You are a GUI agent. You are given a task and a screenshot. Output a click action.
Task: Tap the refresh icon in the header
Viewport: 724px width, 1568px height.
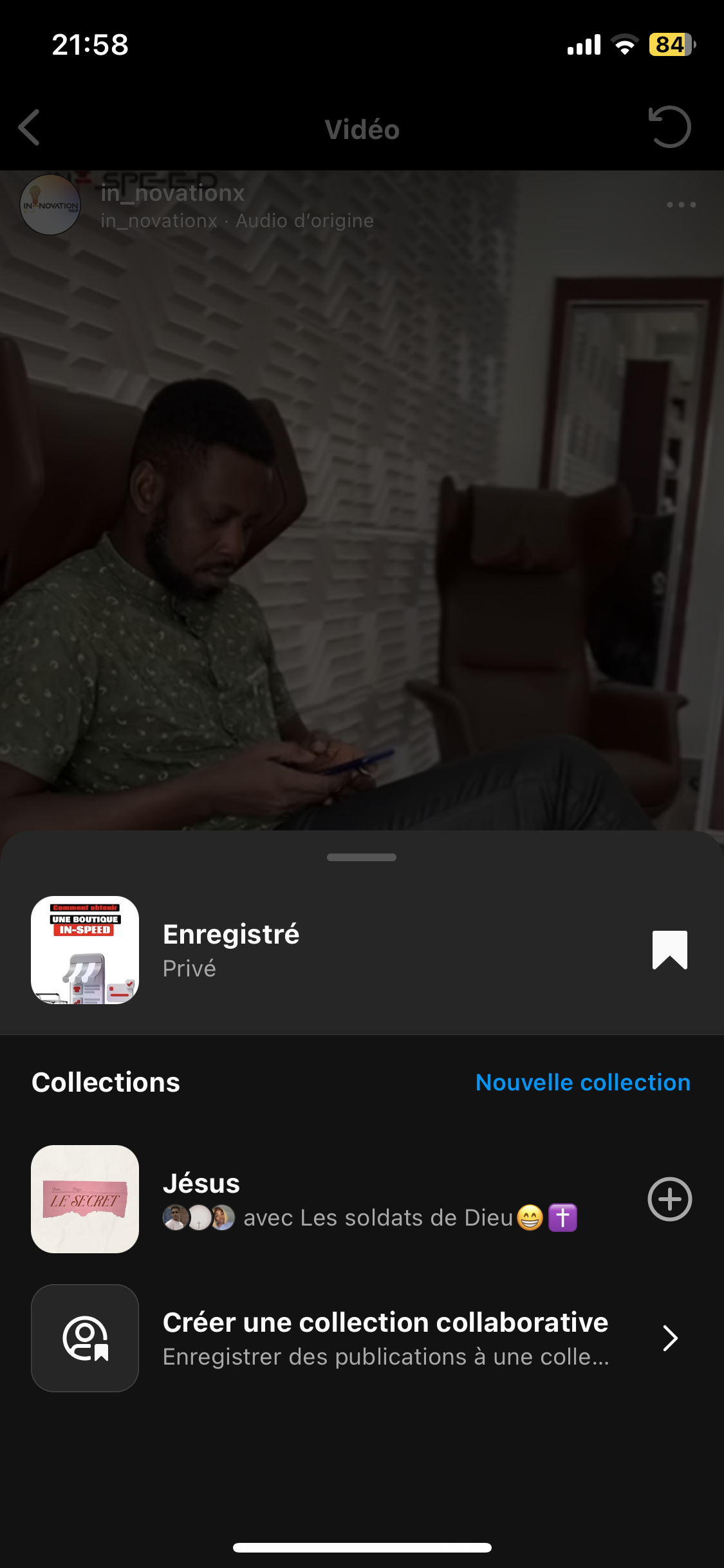tap(669, 127)
